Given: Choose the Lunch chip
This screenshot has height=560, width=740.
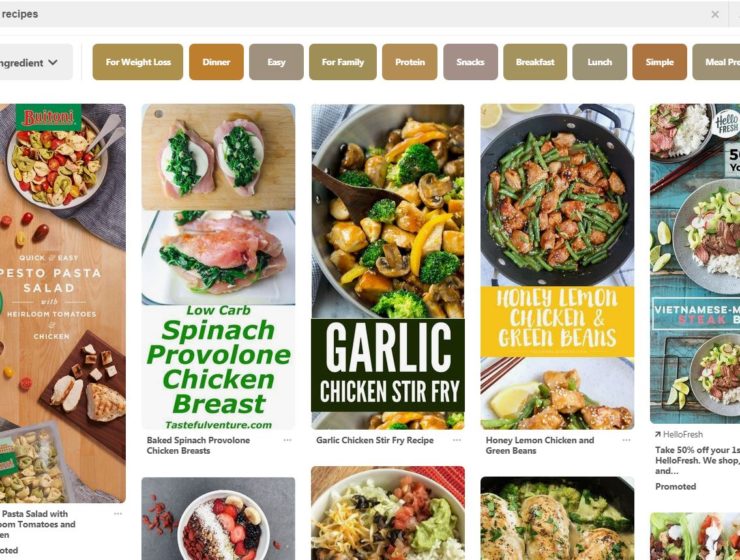Looking at the screenshot, I should [599, 62].
